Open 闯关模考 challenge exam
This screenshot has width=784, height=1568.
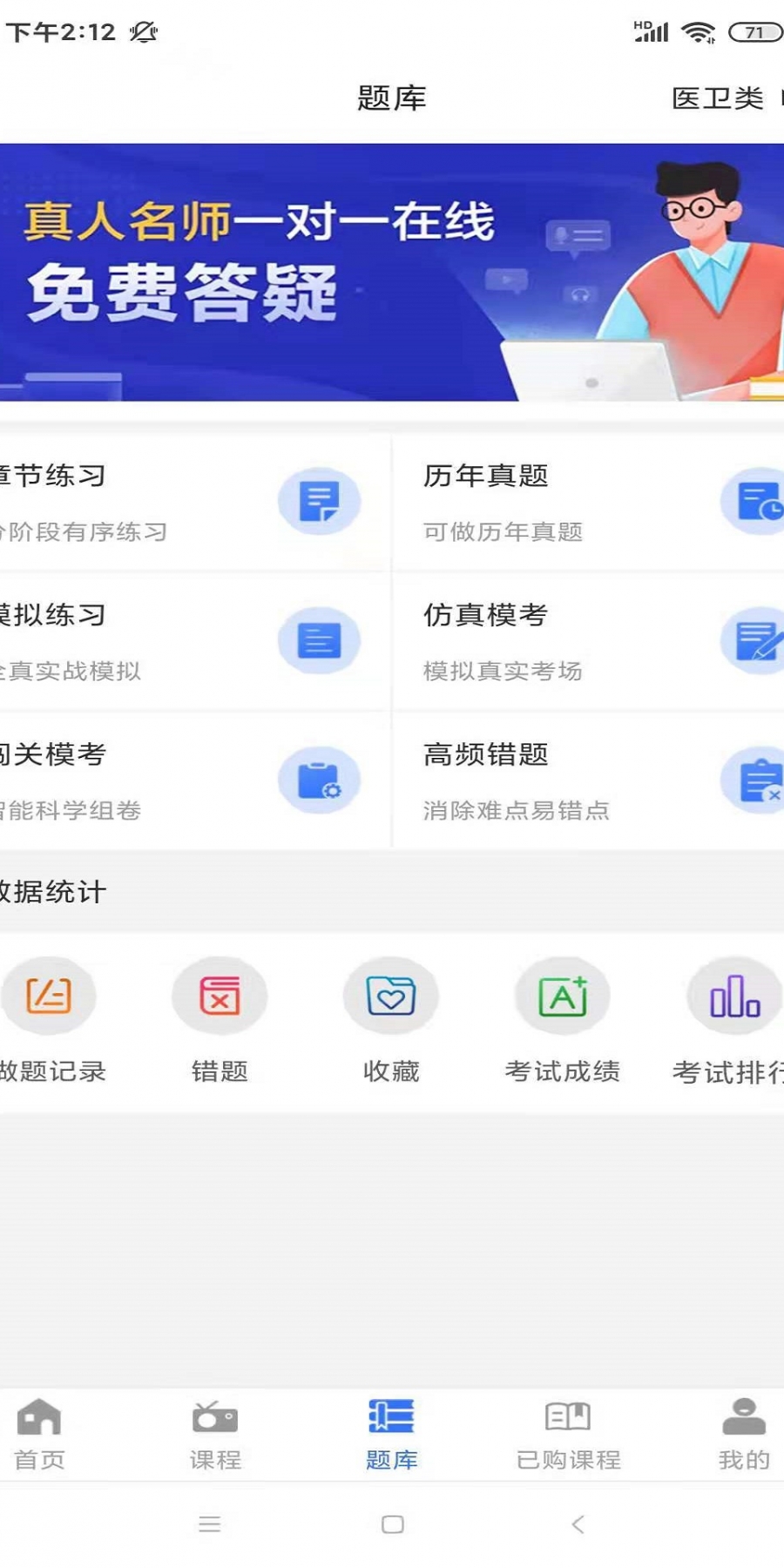pos(192,781)
